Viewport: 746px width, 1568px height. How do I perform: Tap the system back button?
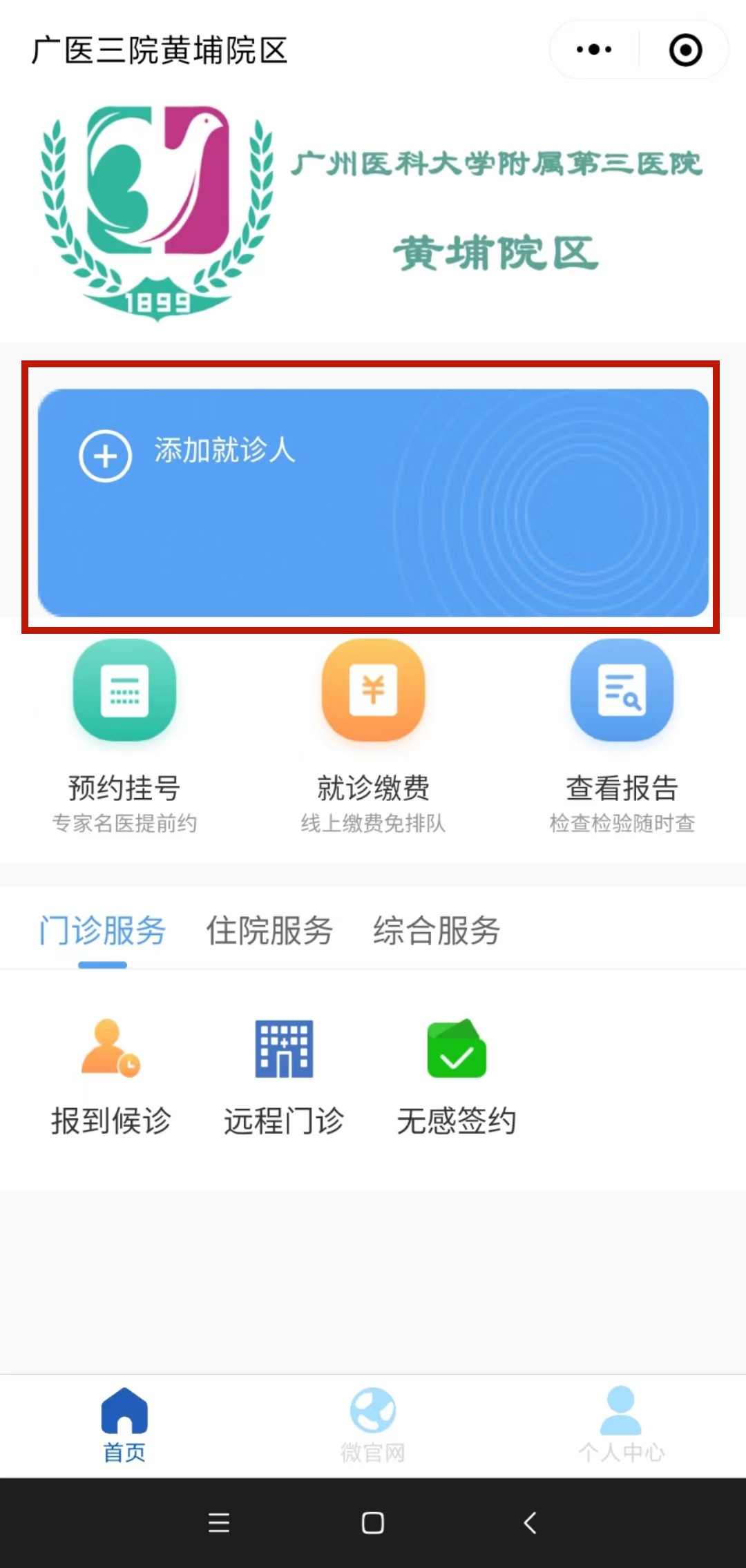530,1522
